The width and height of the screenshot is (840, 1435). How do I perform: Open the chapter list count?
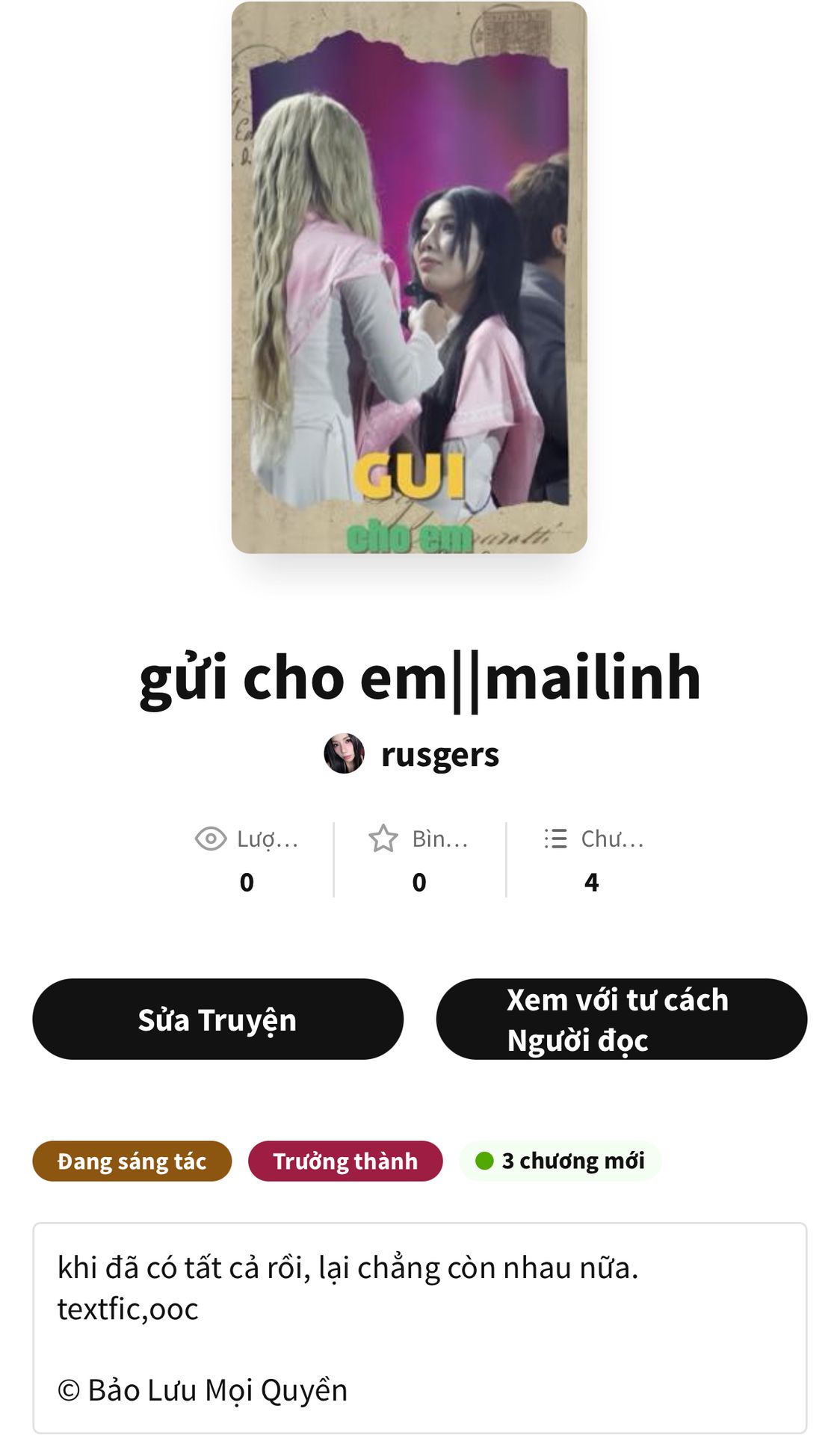pos(592,860)
